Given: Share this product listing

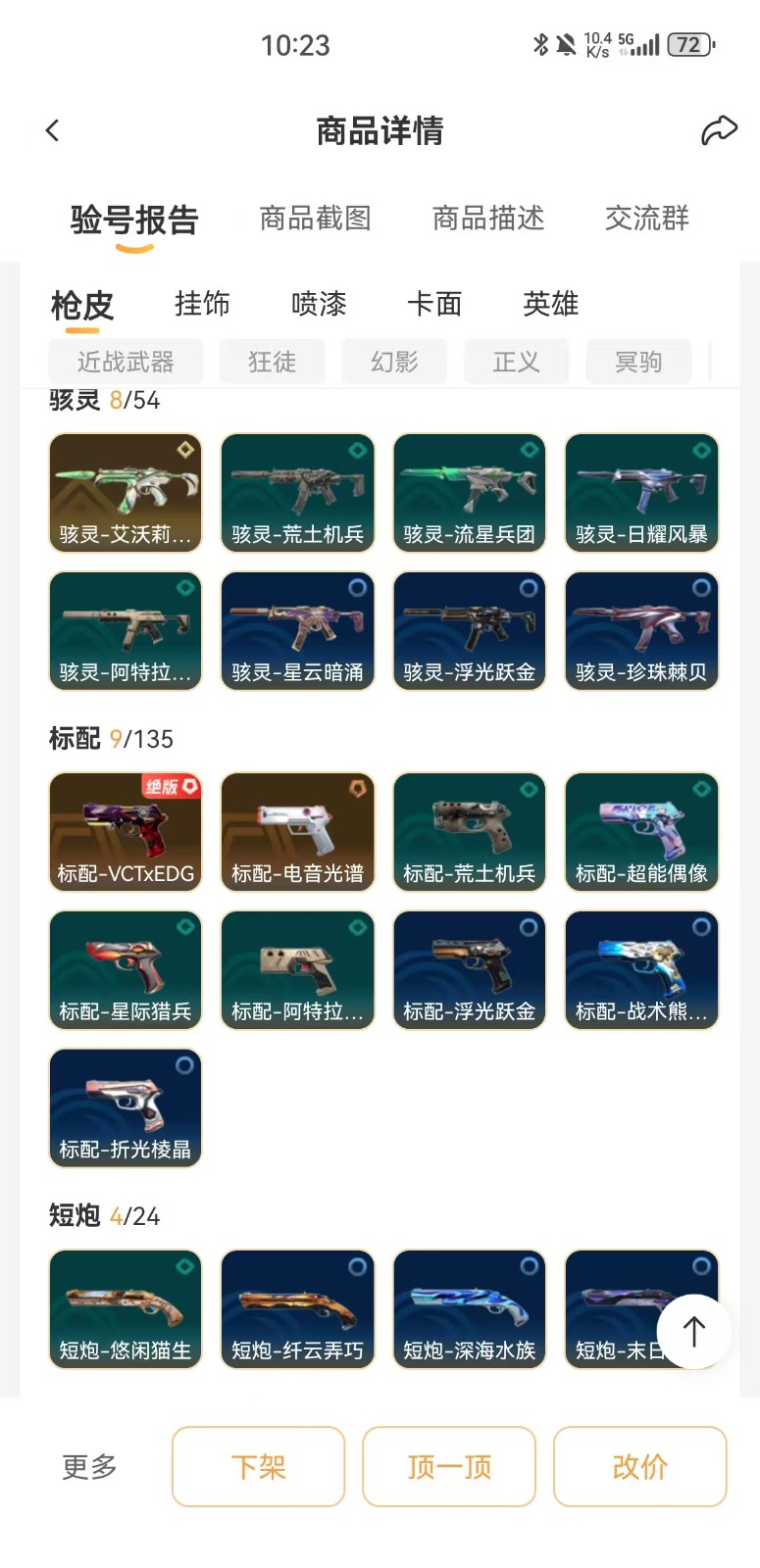Looking at the screenshot, I should pyautogui.click(x=719, y=130).
